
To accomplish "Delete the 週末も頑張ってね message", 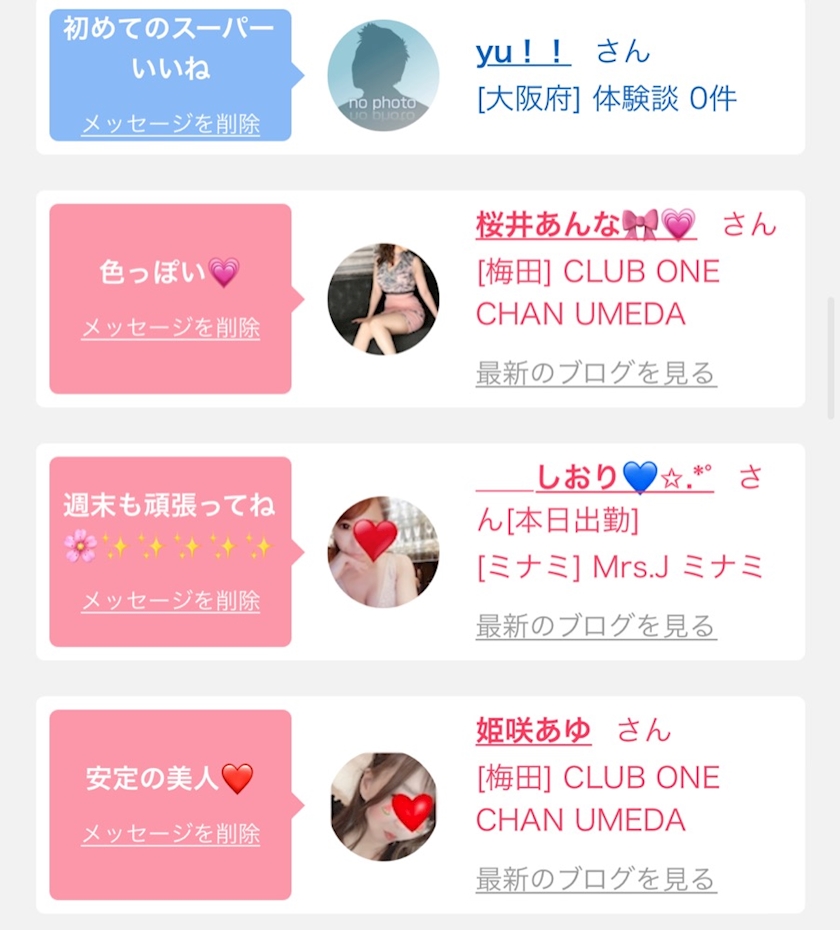I will pos(170,601).
